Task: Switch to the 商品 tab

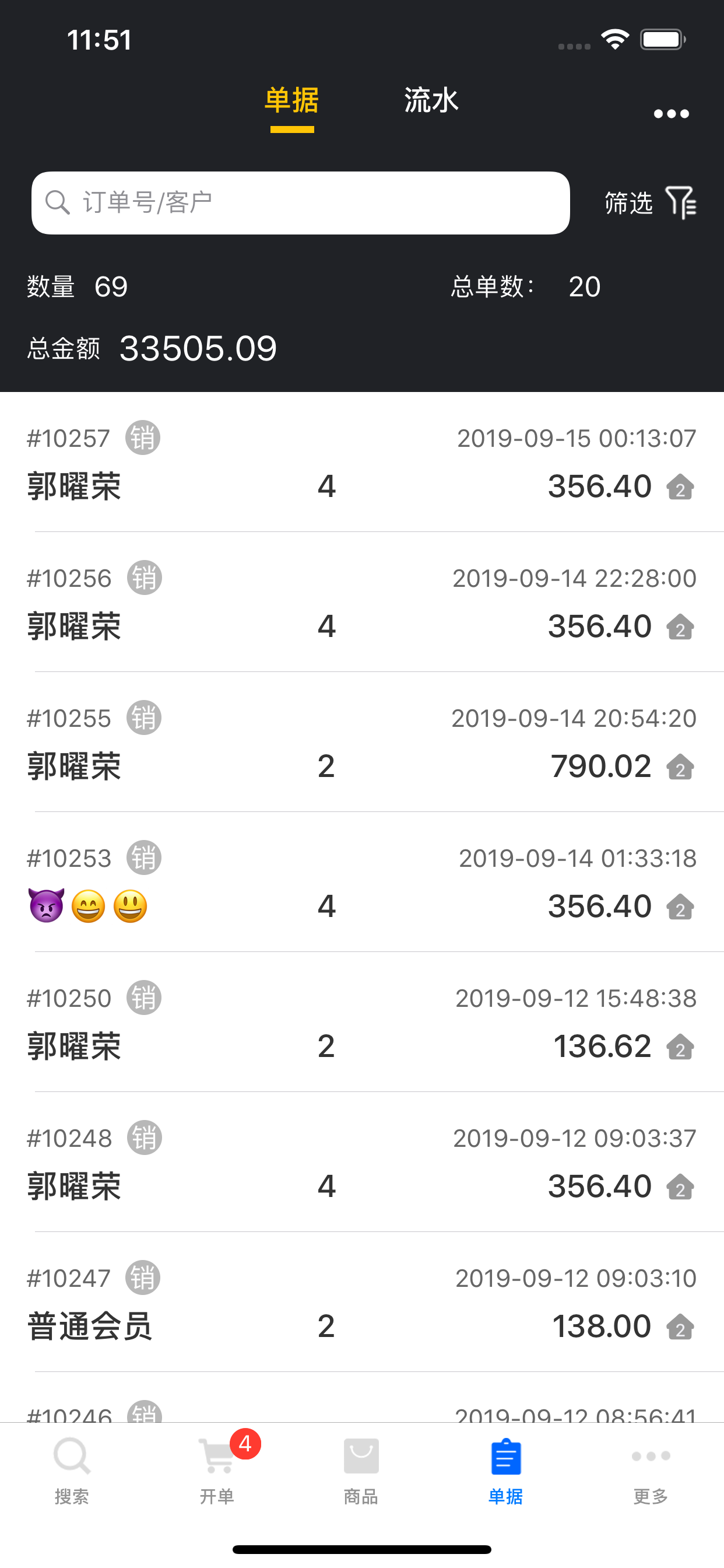Action: [361, 1471]
